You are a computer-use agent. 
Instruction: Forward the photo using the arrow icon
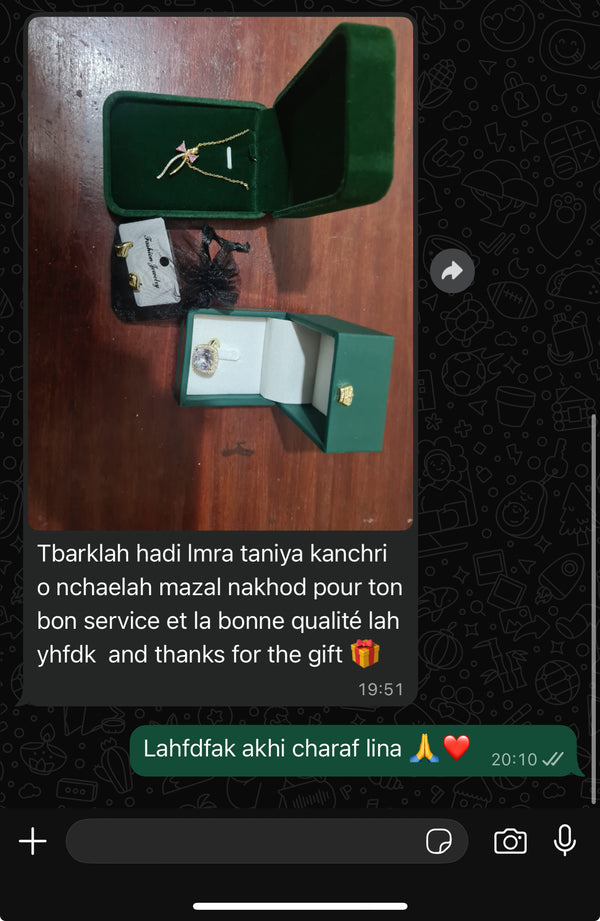(452, 271)
